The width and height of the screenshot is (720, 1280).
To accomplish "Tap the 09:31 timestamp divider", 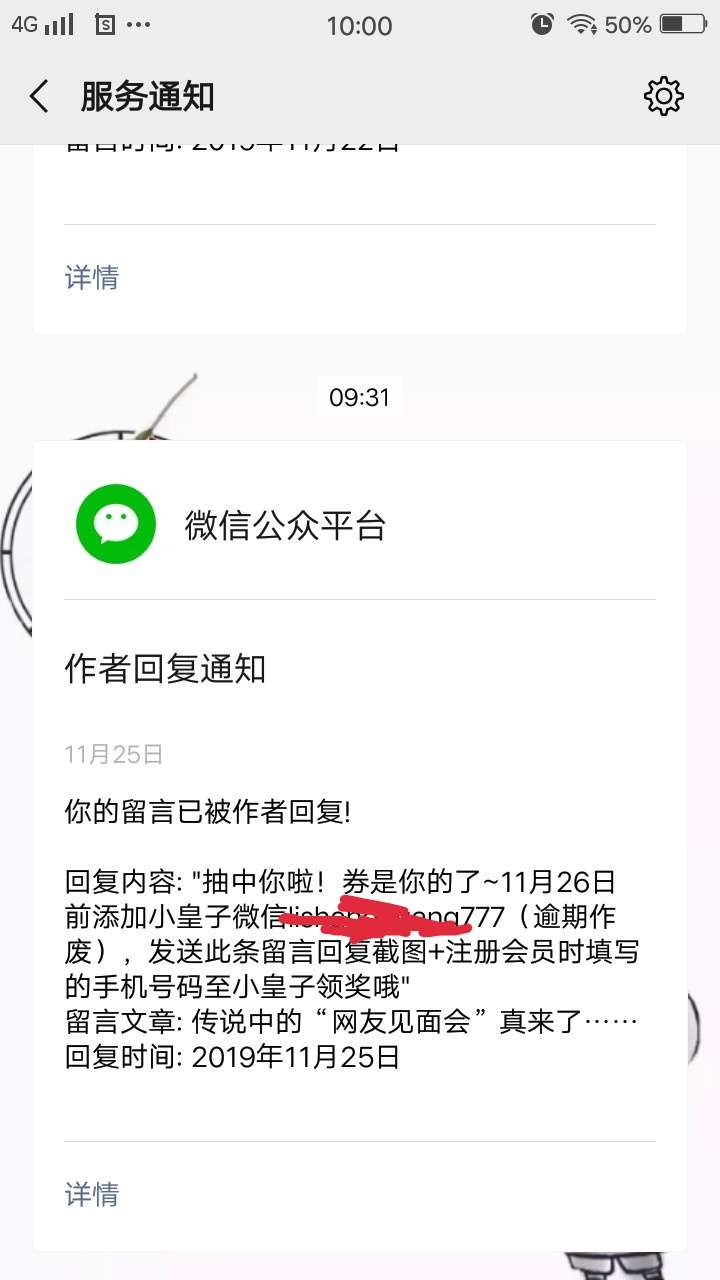I will point(360,396).
